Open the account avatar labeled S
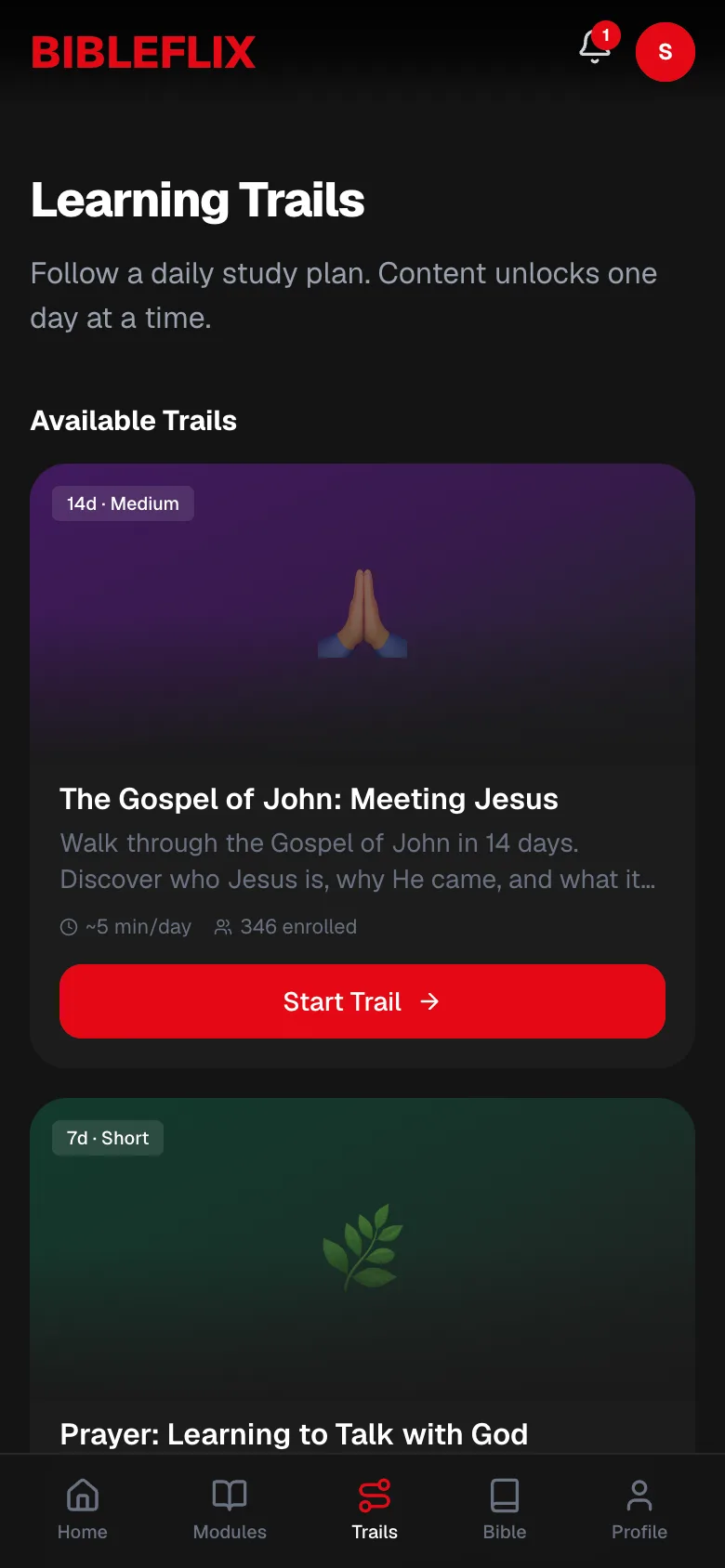Viewport: 725px width, 1568px height. 666,52
